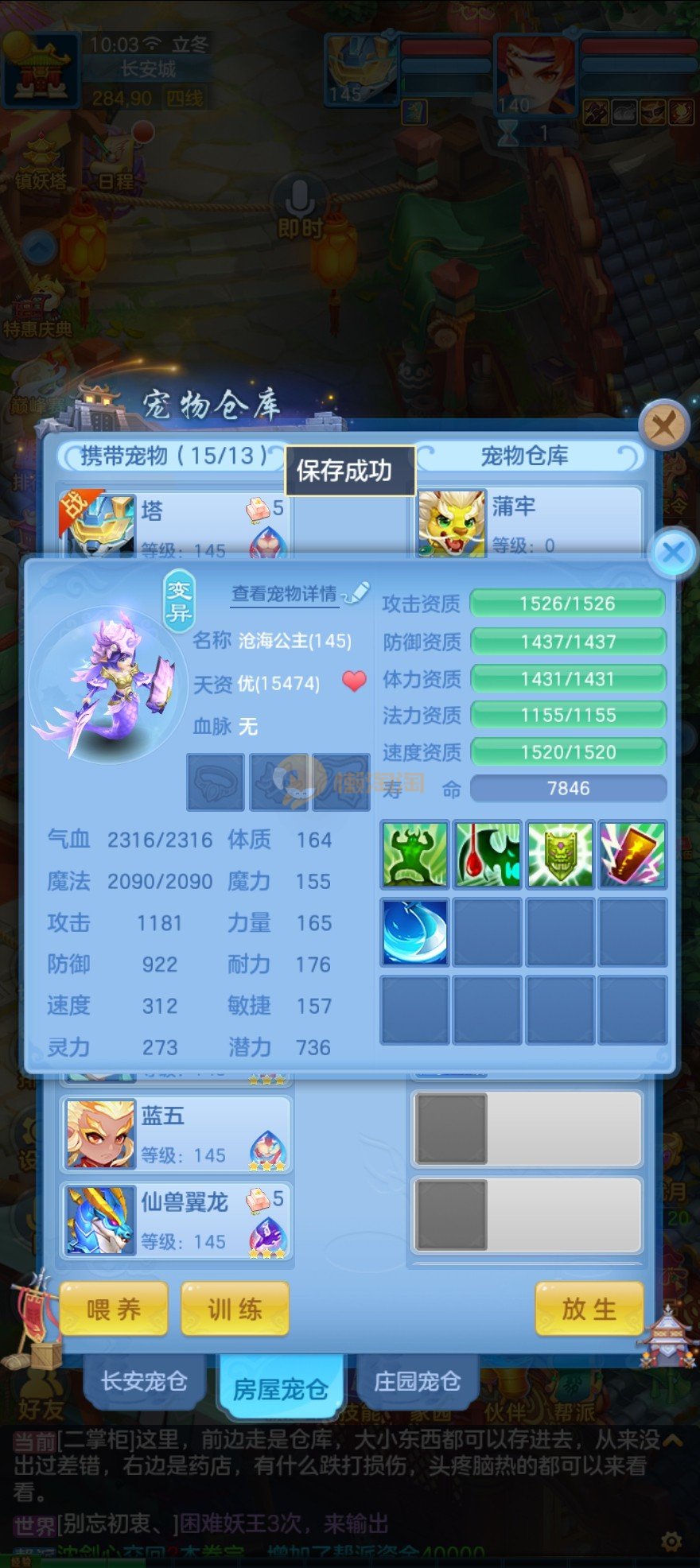View the red blood drop skill
The image size is (700, 1568).
click(x=487, y=855)
